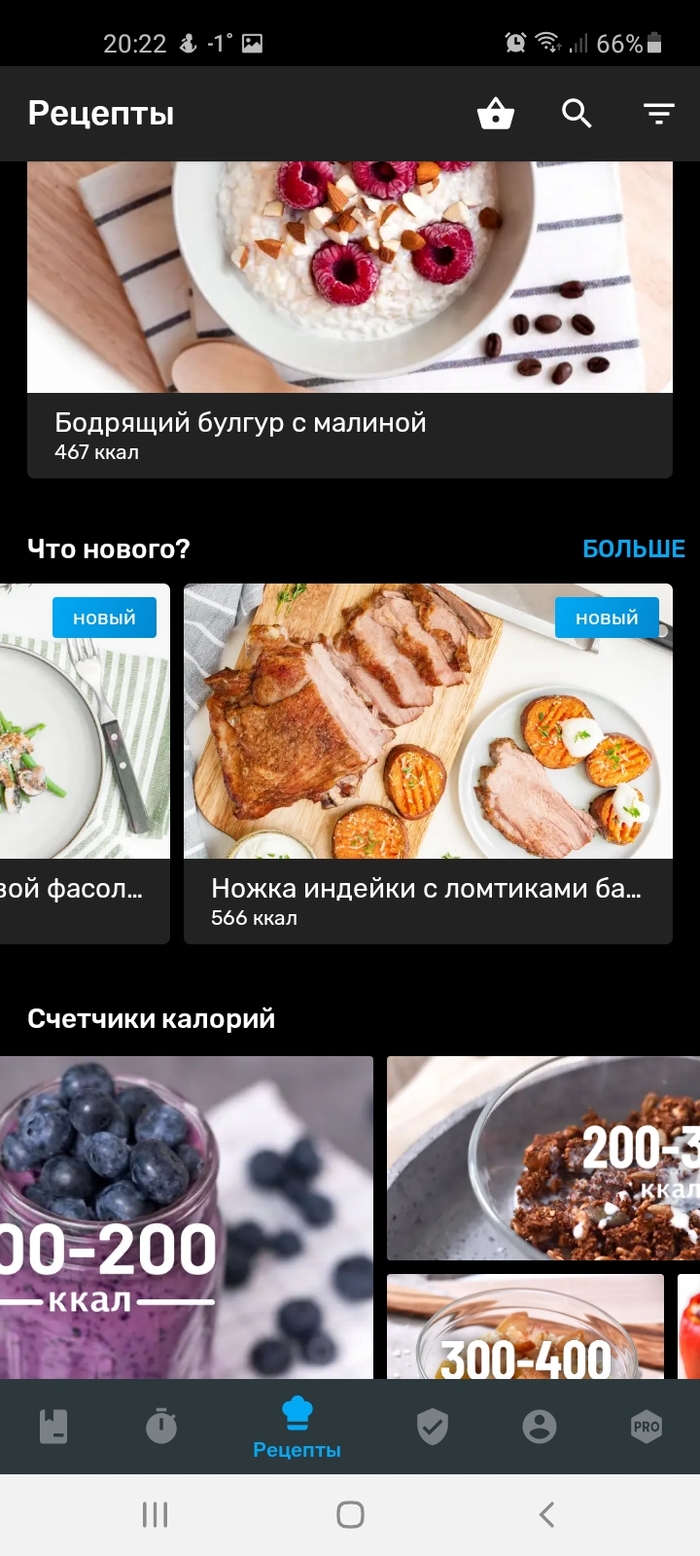Image resolution: width=700 pixels, height=1556 pixels.
Task: Go back using the system back button
Action: (x=546, y=1515)
